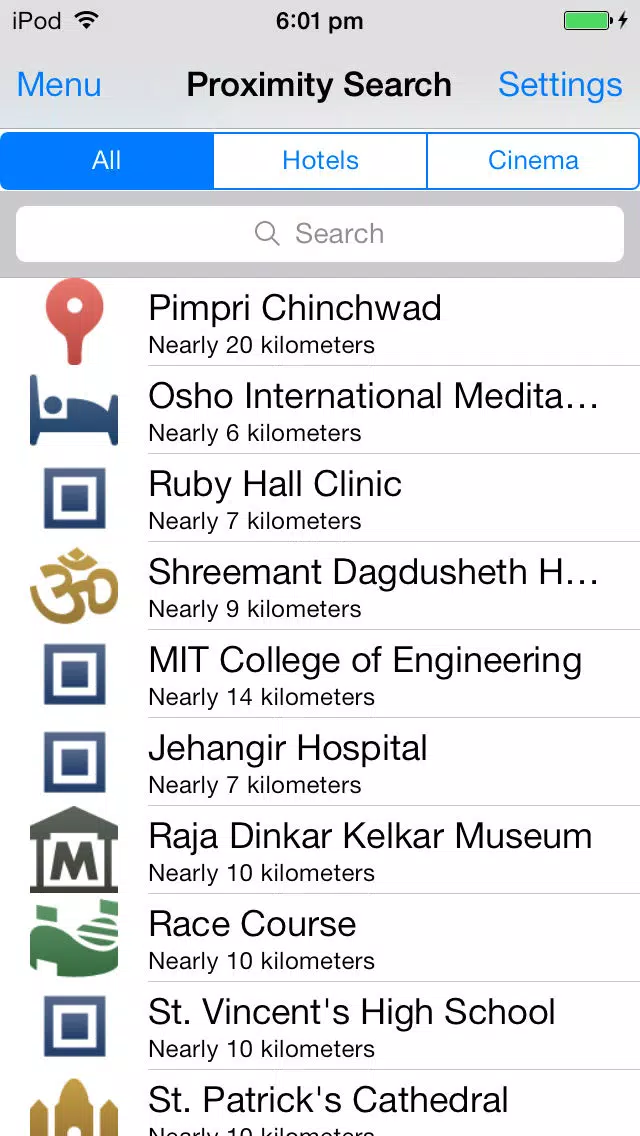
Task: Open Ruby Hall Clinic
Action: pyautogui.click(x=320, y=498)
